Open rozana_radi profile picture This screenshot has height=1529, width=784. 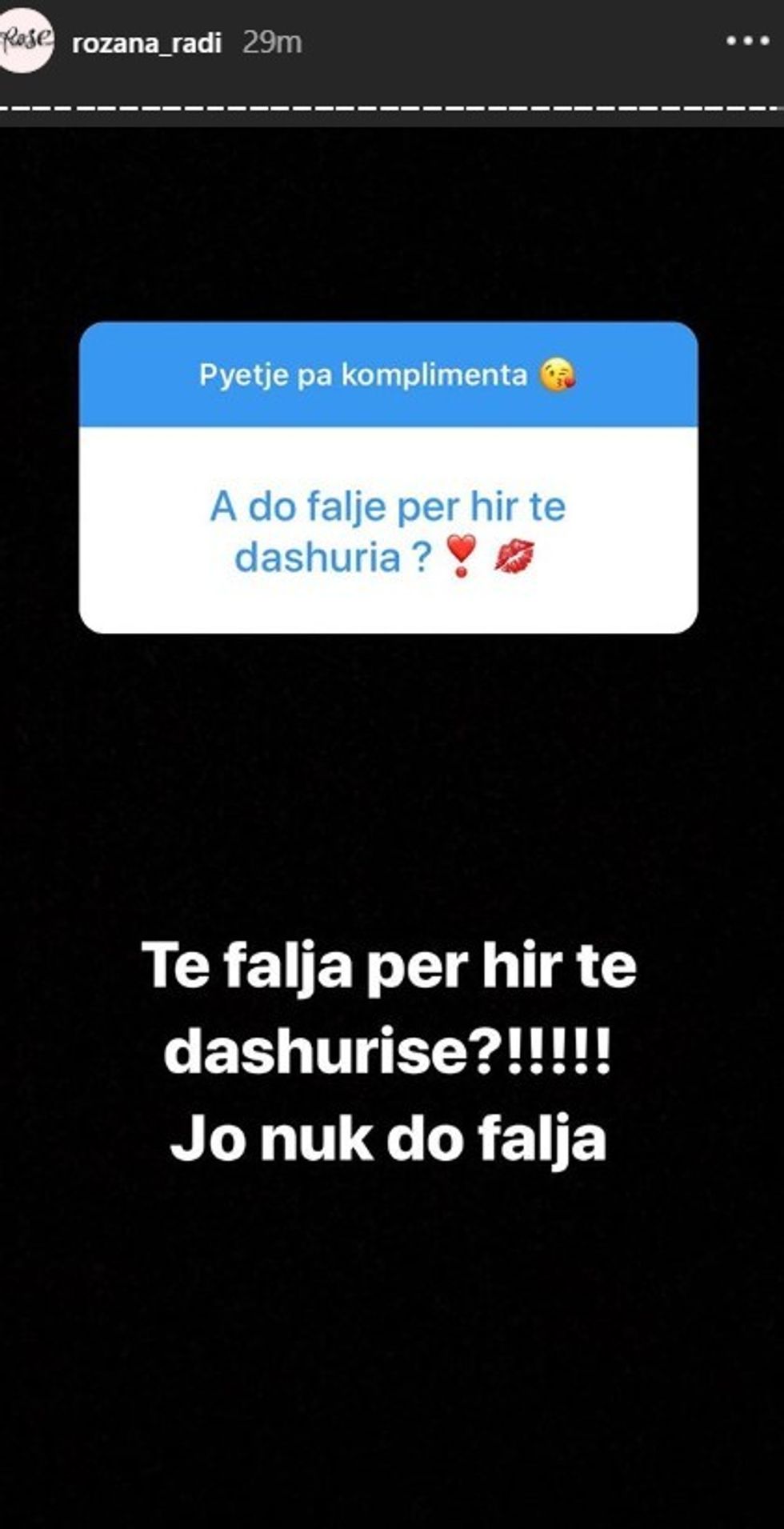coord(26,40)
